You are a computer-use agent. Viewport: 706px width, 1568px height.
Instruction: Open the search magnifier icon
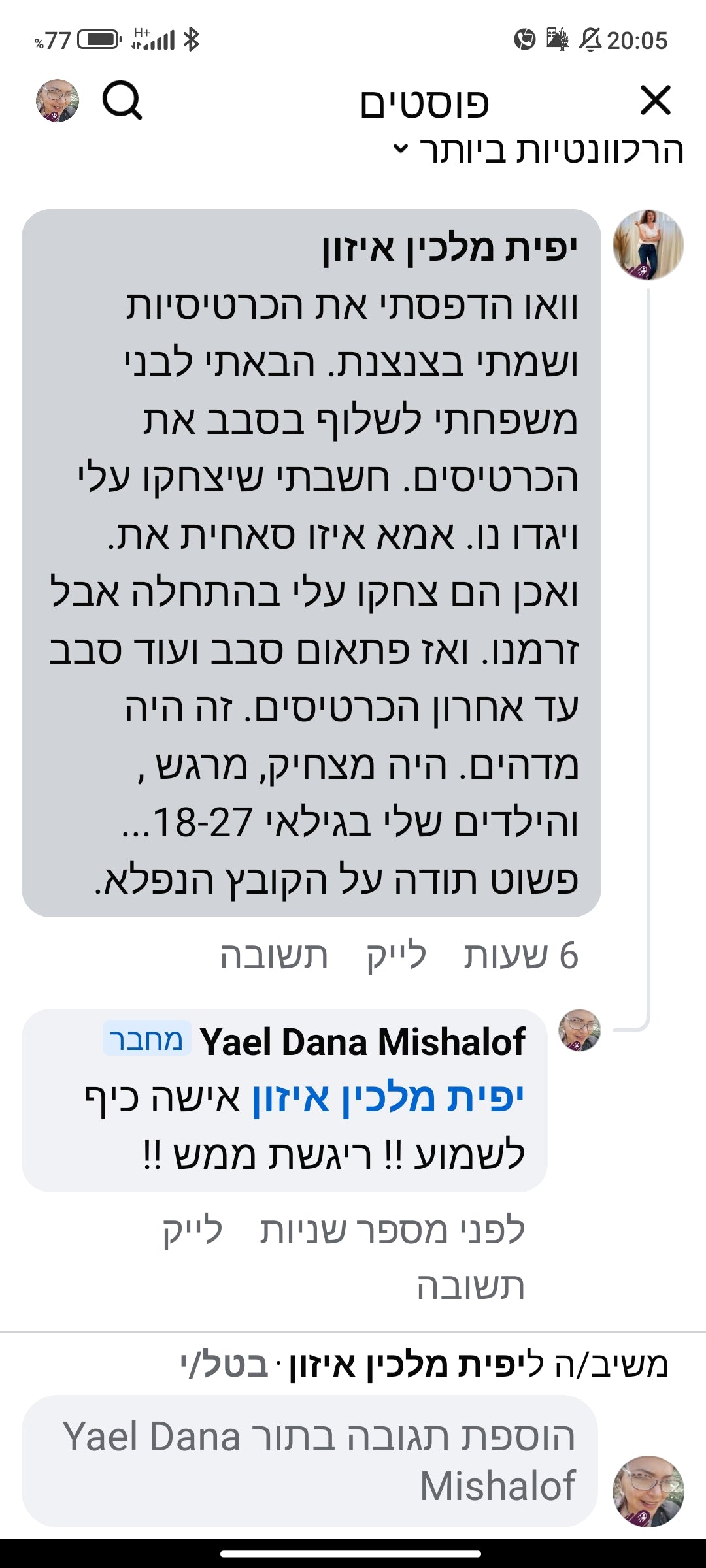click(122, 101)
